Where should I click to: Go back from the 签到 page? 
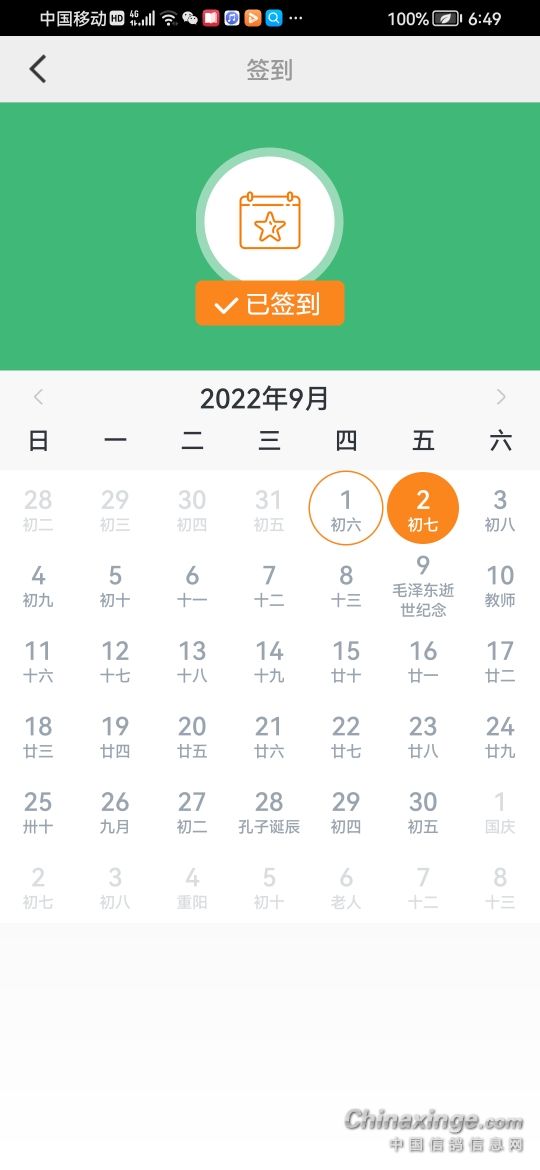37,69
